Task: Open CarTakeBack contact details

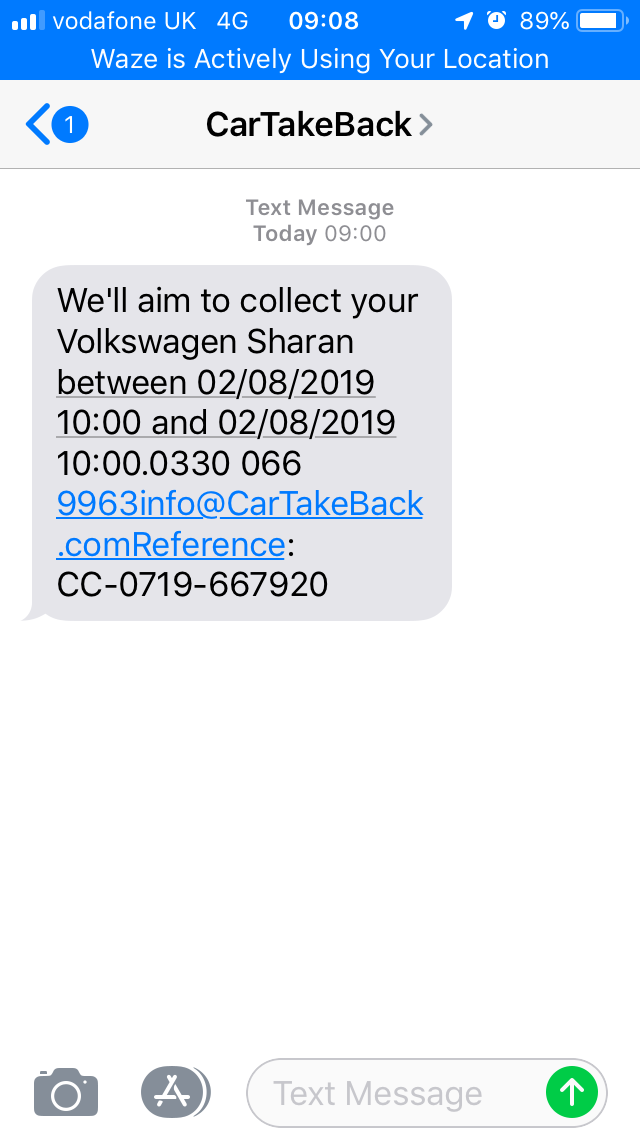Action: pyautogui.click(x=319, y=125)
